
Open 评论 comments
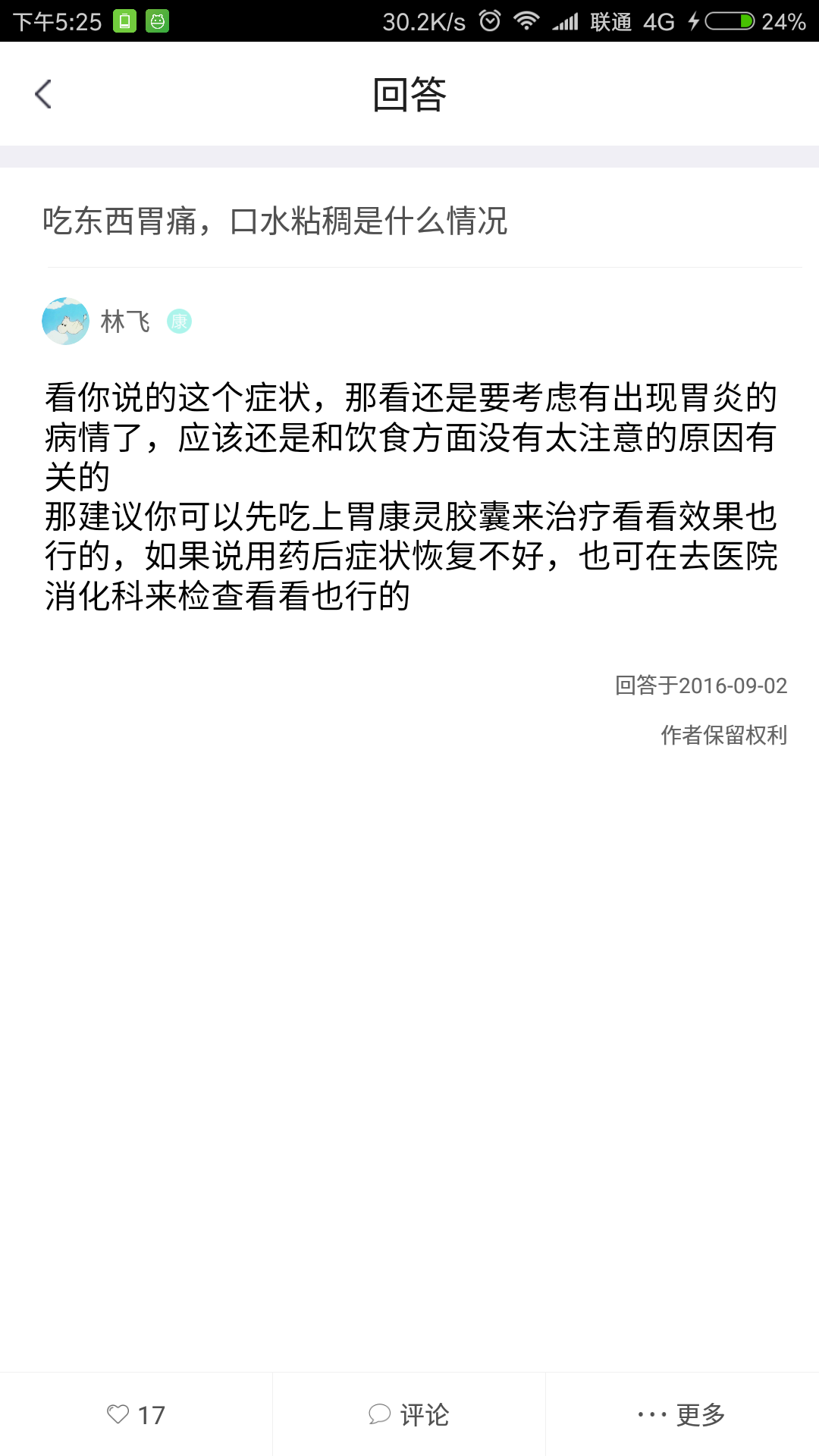pyautogui.click(x=409, y=1414)
